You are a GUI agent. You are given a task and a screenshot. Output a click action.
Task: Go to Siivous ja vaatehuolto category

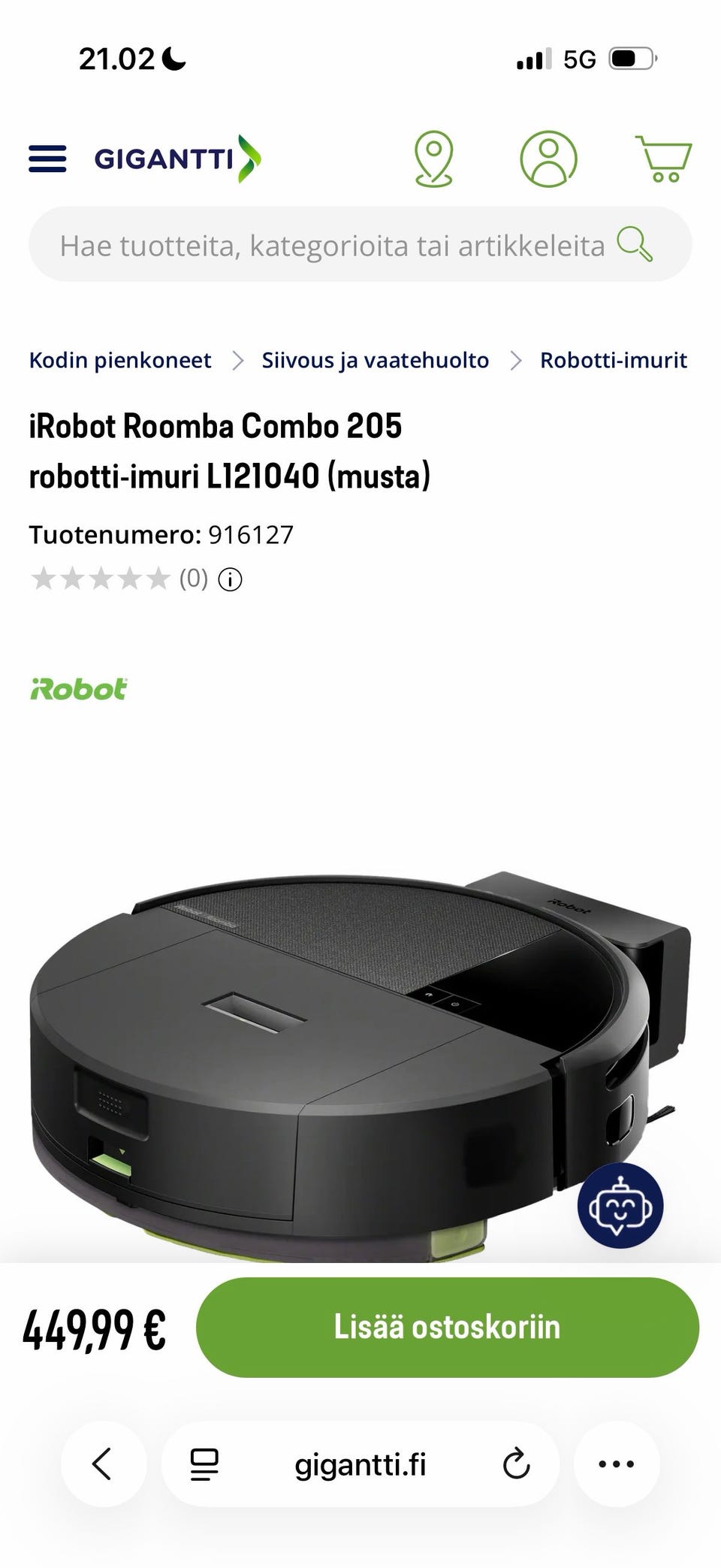[x=375, y=361]
